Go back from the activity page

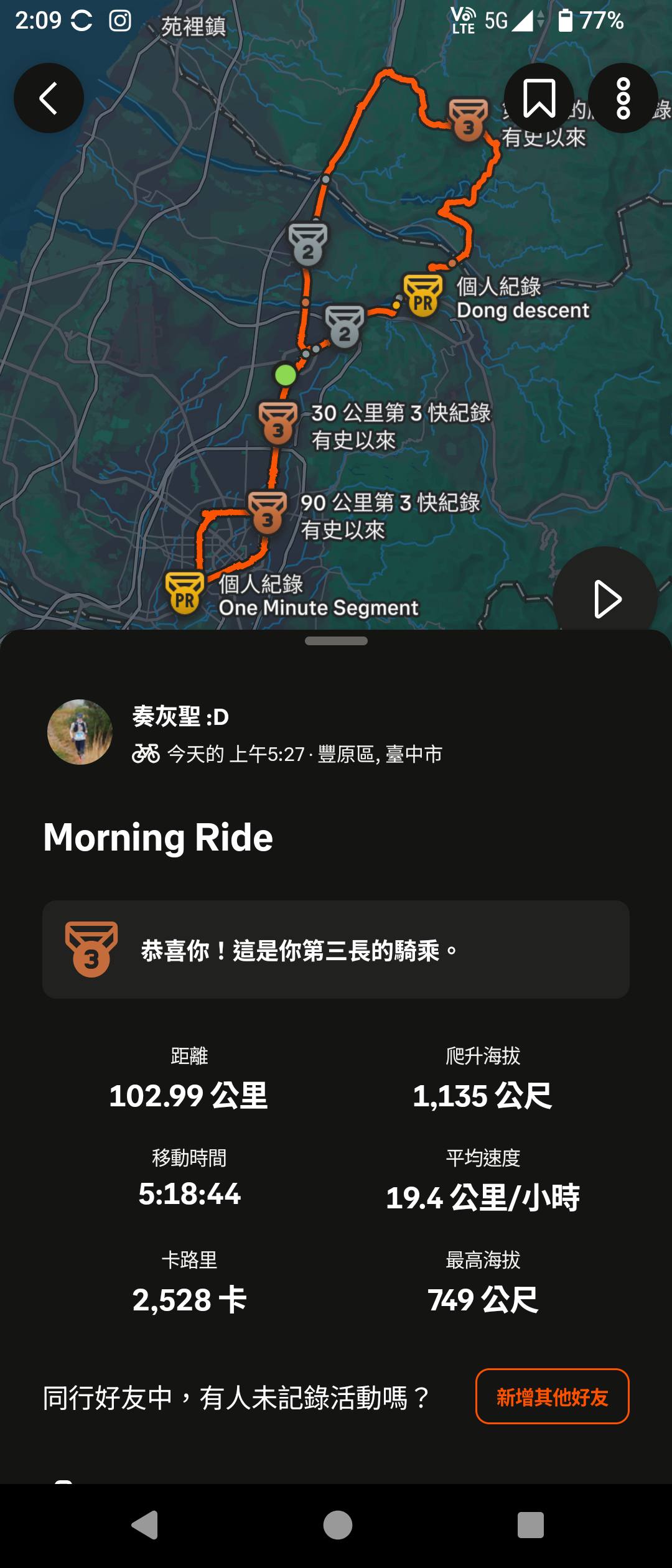click(x=49, y=98)
